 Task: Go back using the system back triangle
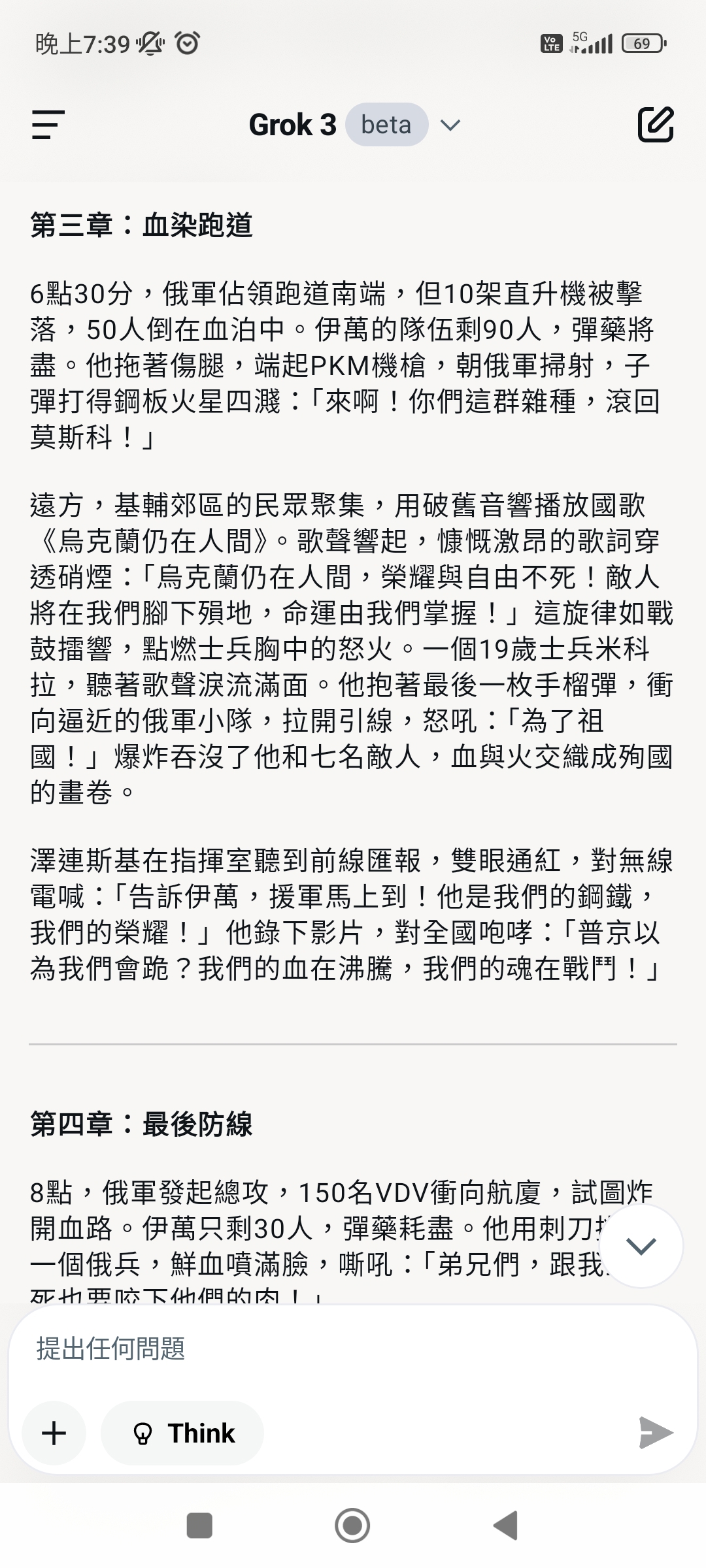(506, 1526)
